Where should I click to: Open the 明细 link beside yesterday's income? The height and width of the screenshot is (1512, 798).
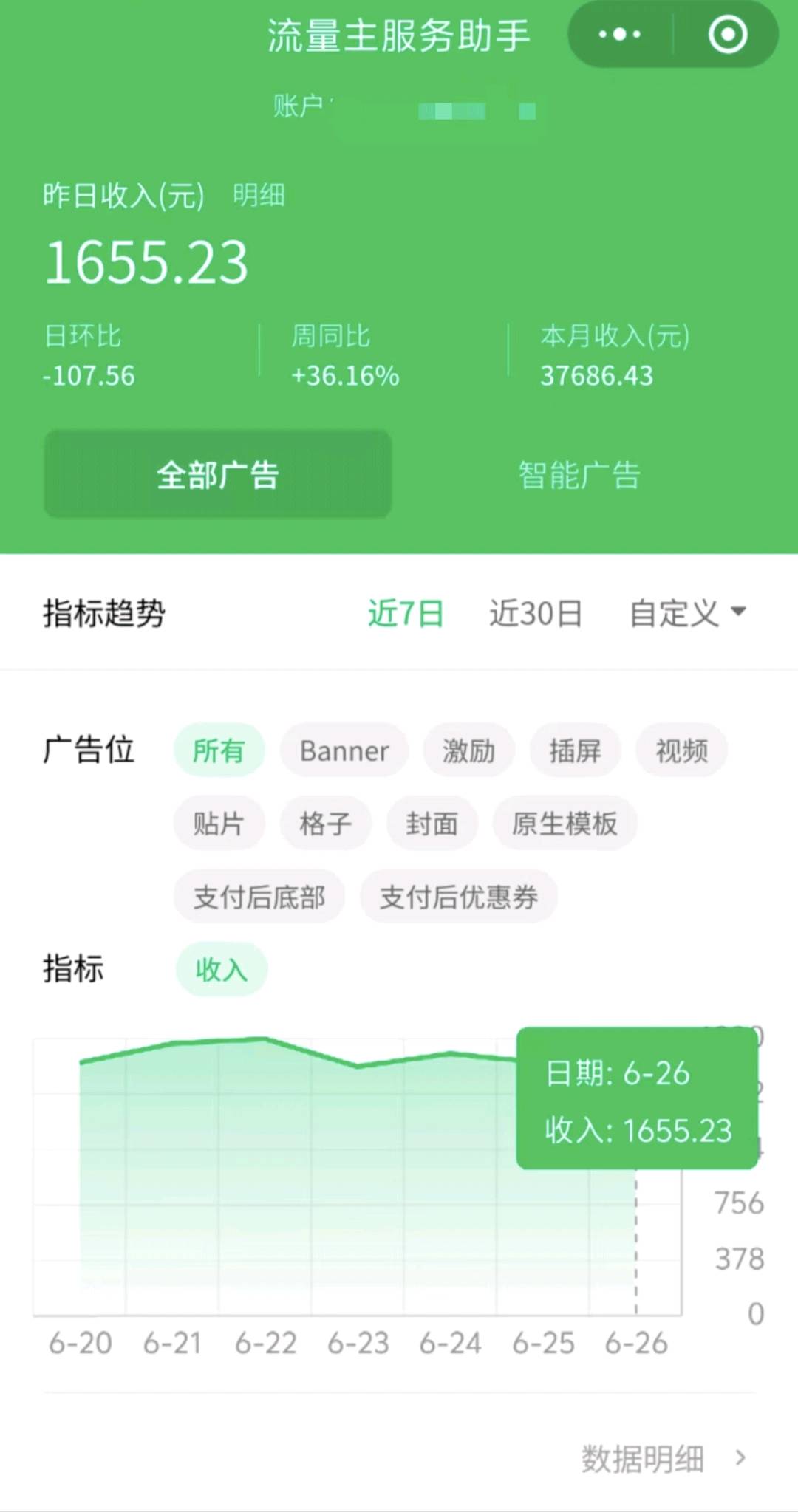coord(259,196)
